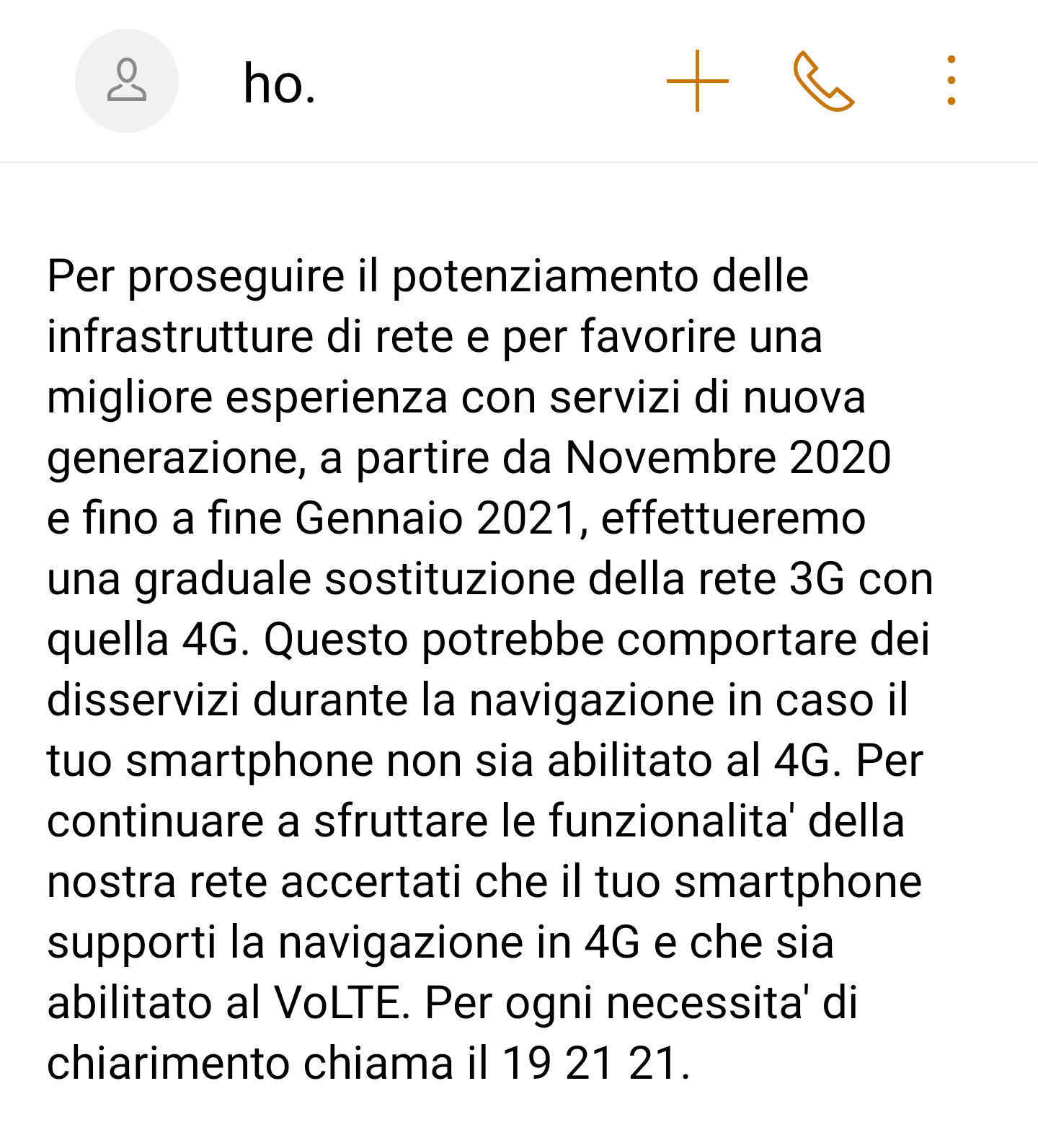Open the three-dot overflow menu
The width and height of the screenshot is (1038, 1148).
[951, 81]
